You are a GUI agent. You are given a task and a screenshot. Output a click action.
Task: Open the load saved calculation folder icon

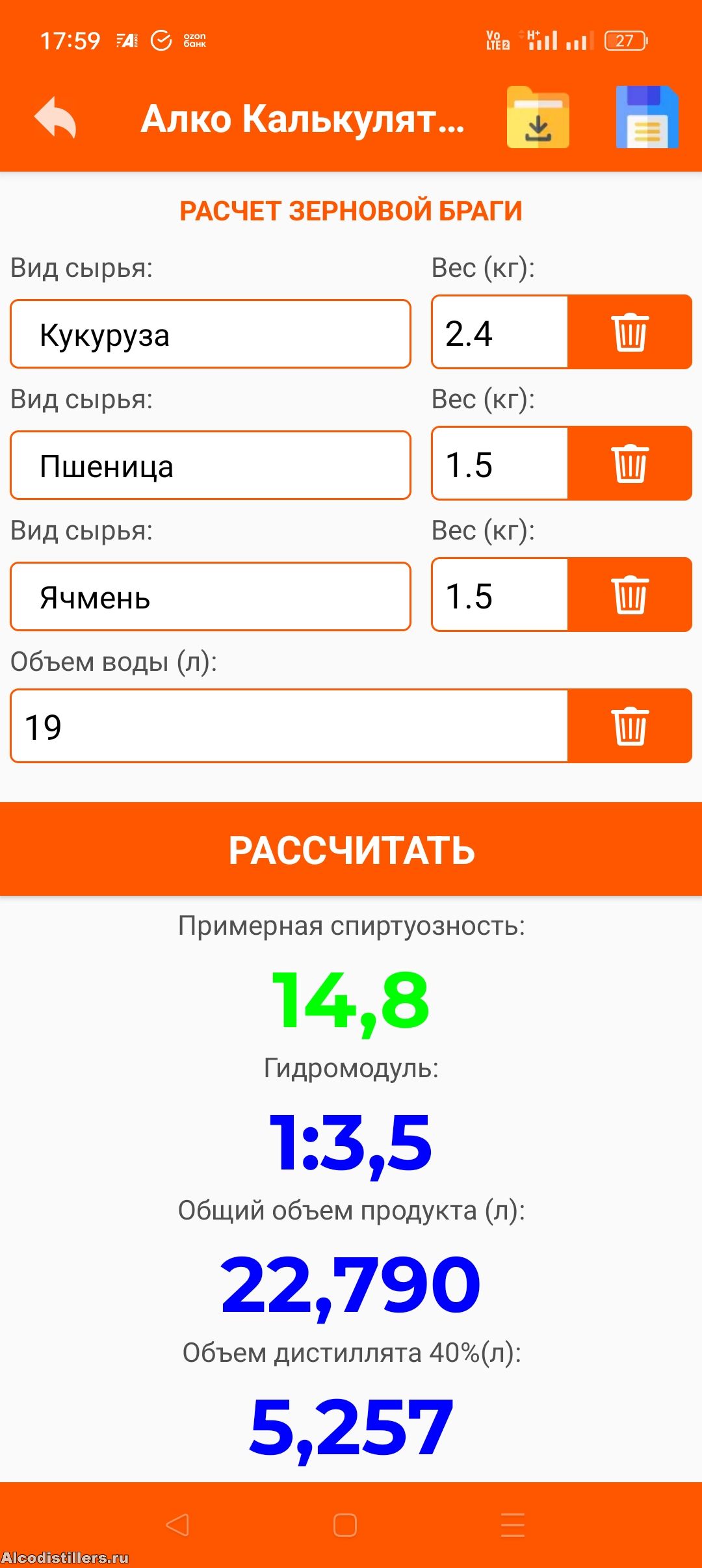(538, 118)
